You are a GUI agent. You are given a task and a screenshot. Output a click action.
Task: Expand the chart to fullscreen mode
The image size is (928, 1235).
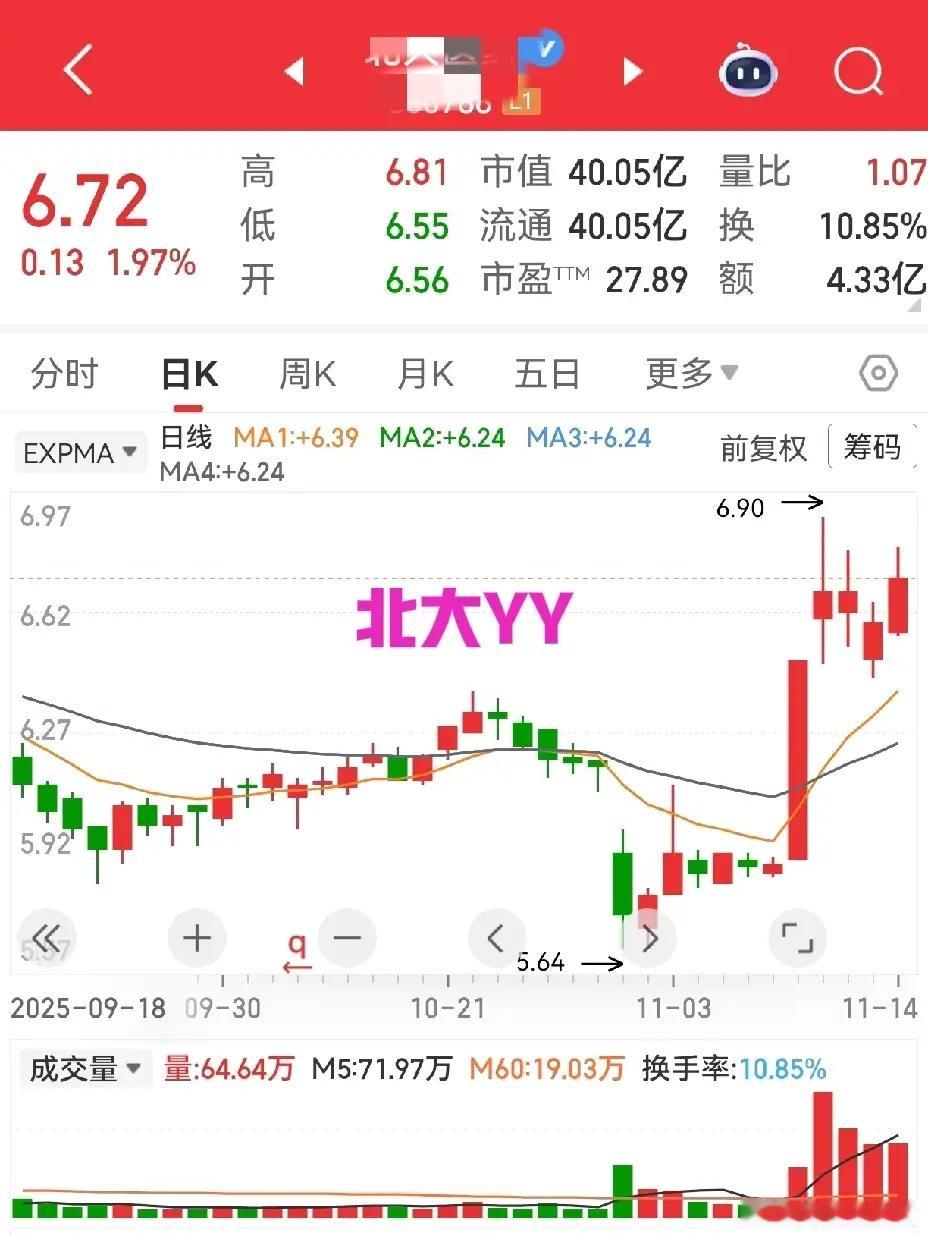[x=798, y=938]
